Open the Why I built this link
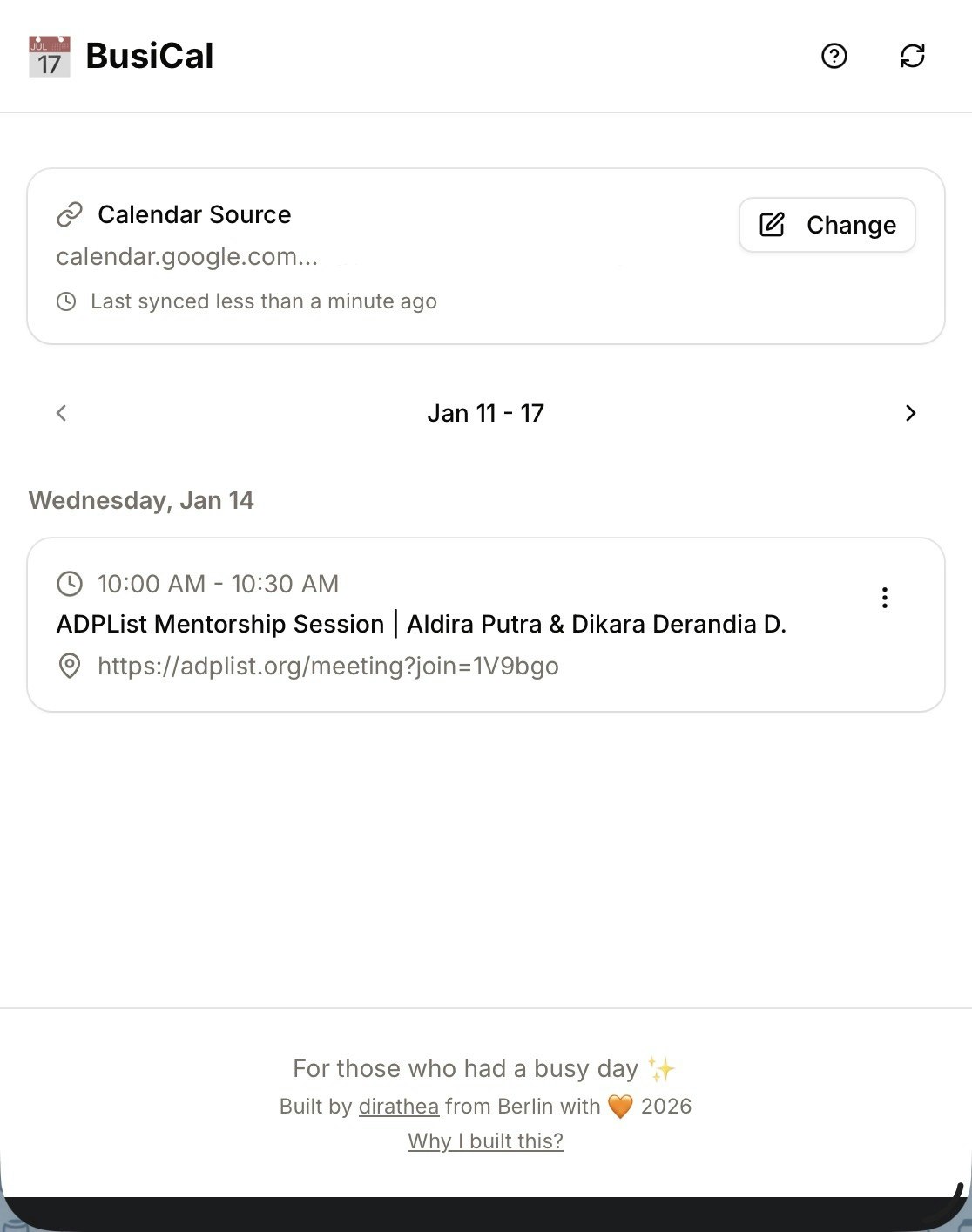972x1232 pixels. (x=485, y=1141)
